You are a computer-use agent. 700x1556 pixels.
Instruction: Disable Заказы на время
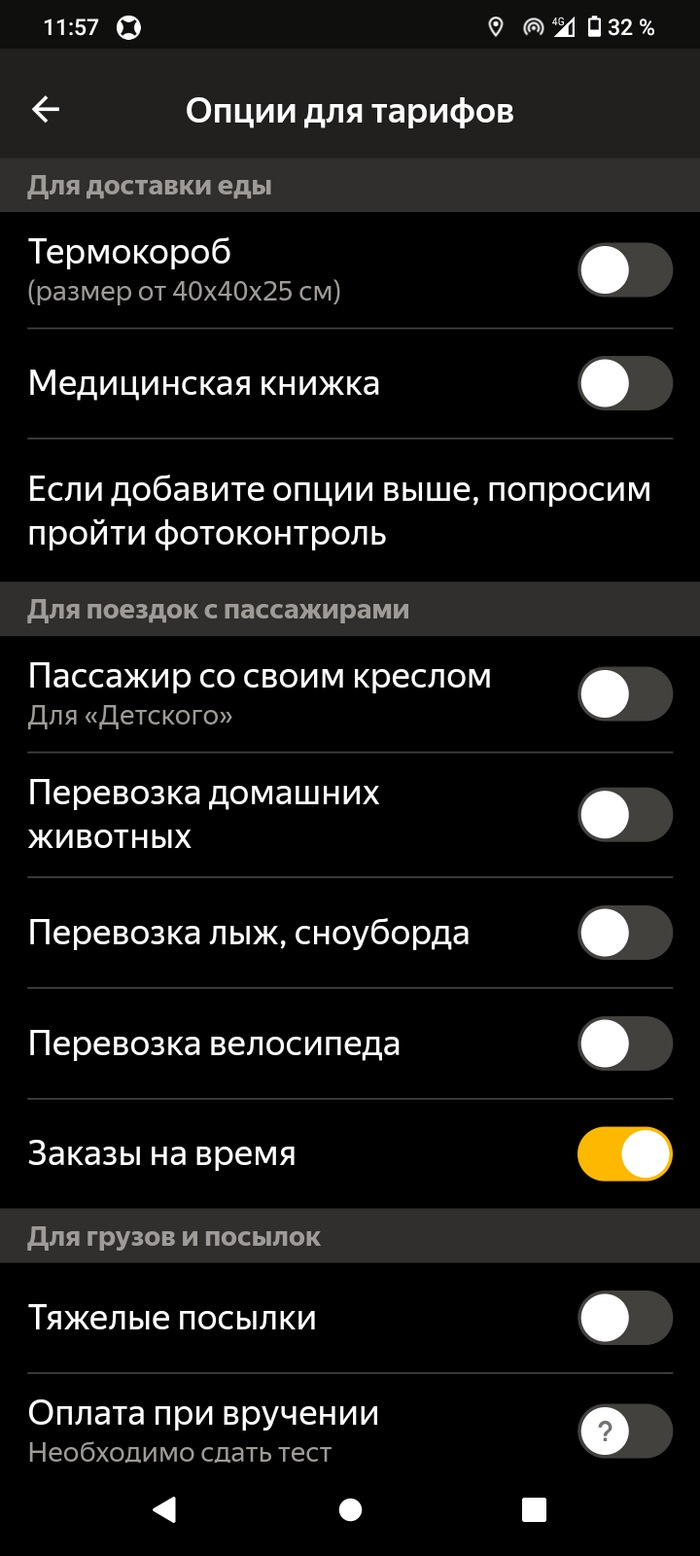click(624, 1154)
